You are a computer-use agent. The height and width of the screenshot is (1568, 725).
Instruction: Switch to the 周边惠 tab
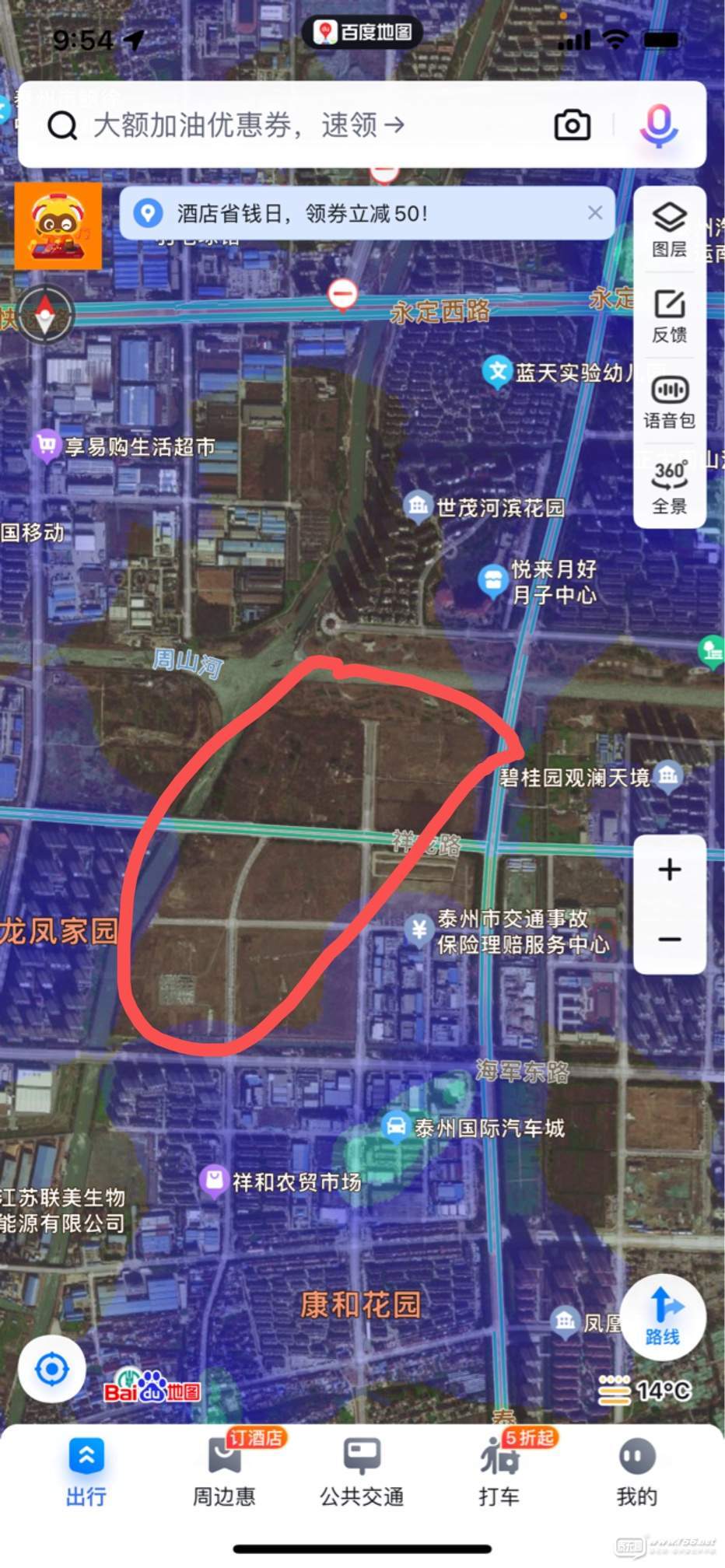(x=224, y=1472)
